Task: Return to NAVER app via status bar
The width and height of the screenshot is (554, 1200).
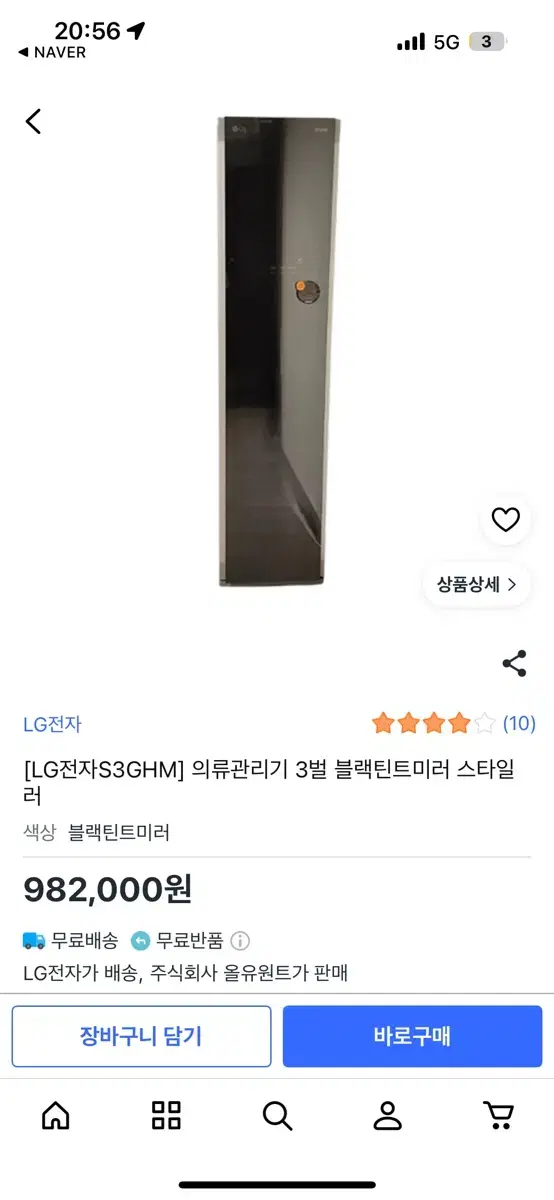Action: coord(52,53)
